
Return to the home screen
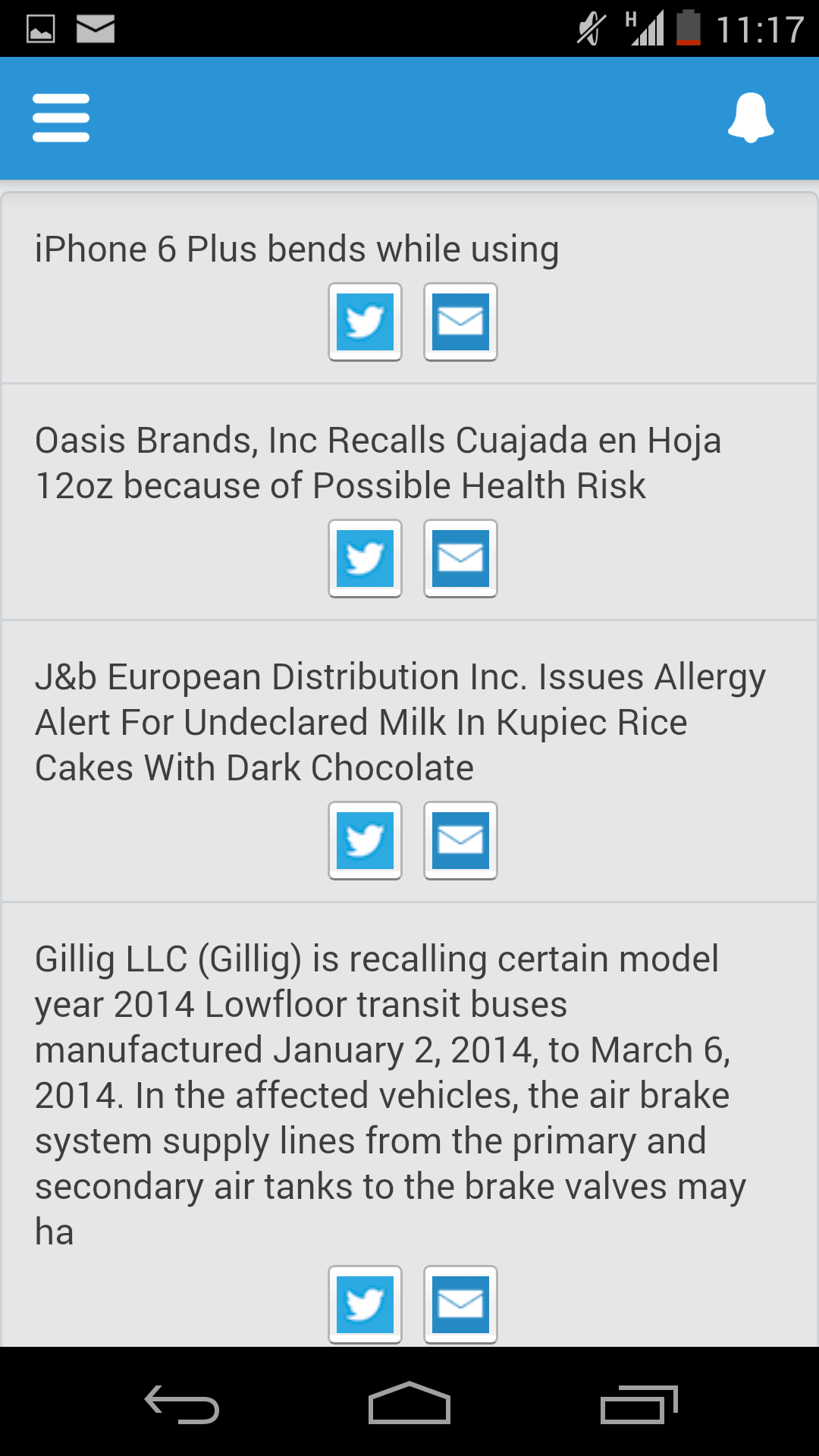[x=409, y=1404]
